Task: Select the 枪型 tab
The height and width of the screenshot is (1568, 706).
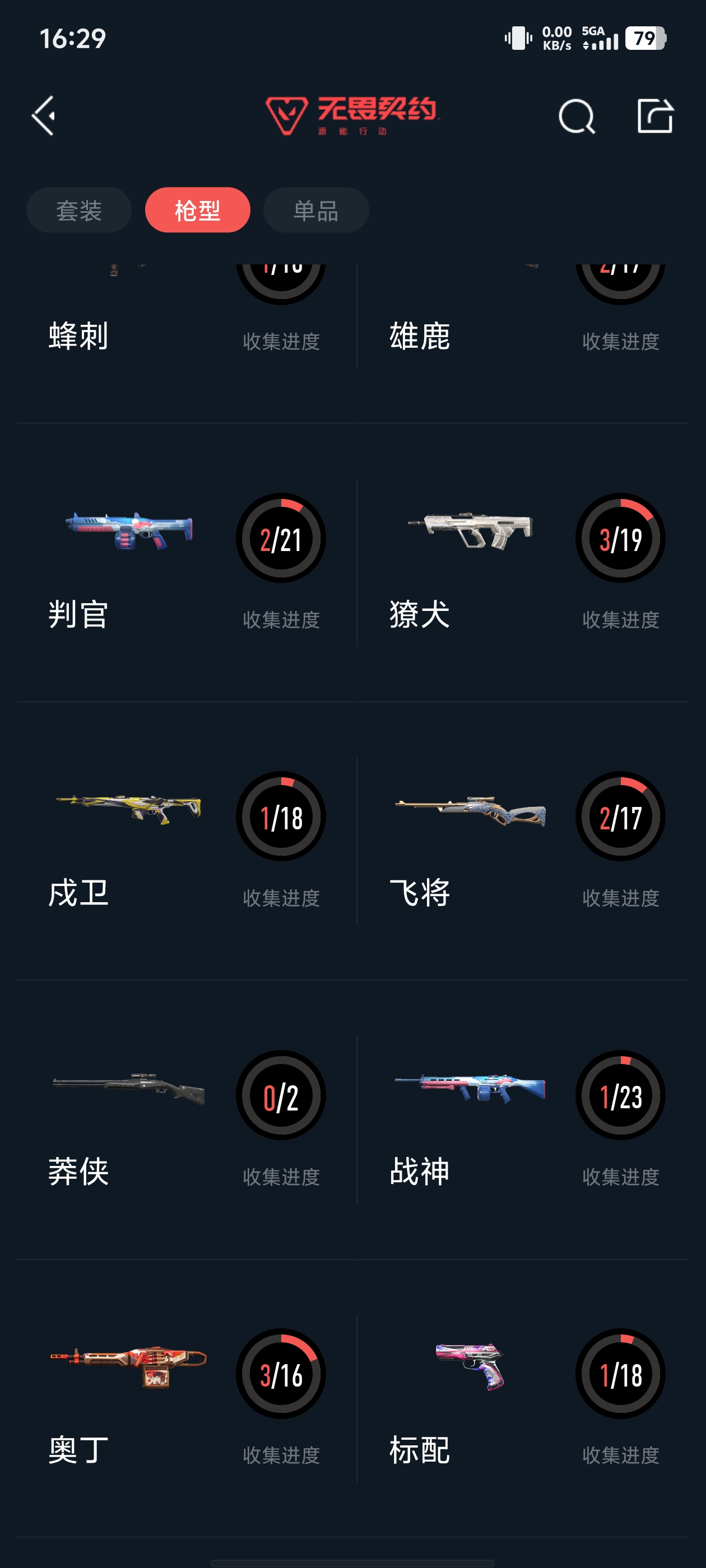Action: coord(197,209)
